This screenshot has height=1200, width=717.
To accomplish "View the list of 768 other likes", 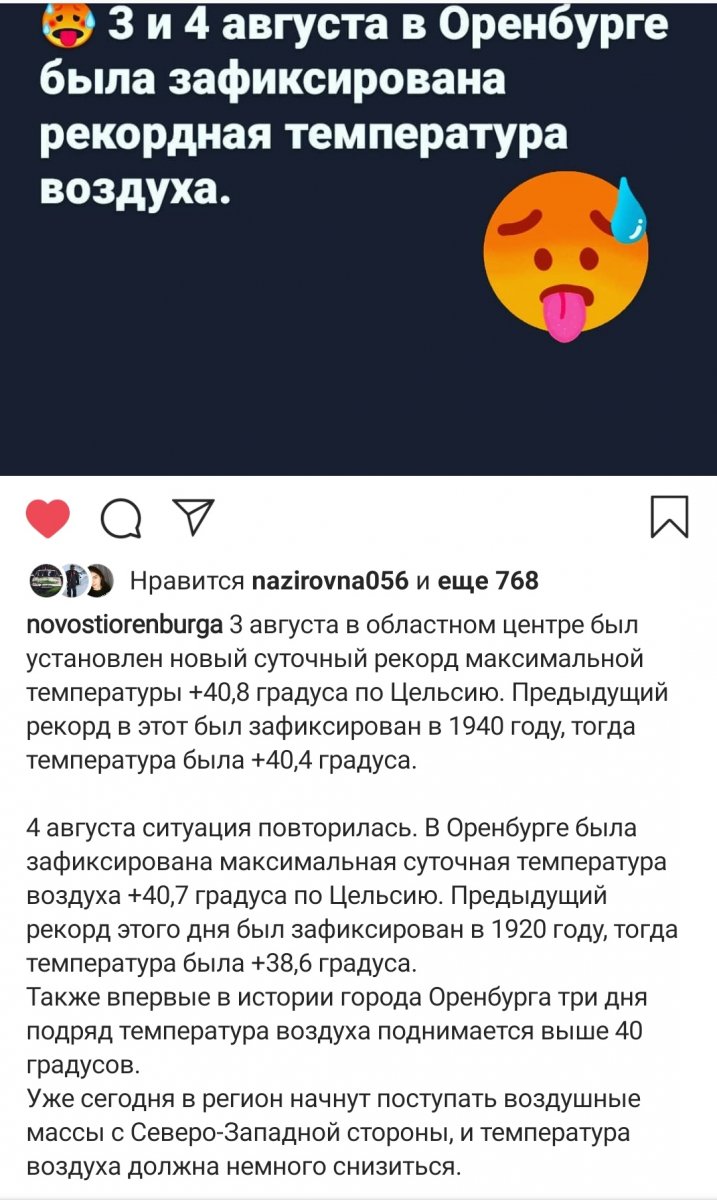I will (x=492, y=580).
